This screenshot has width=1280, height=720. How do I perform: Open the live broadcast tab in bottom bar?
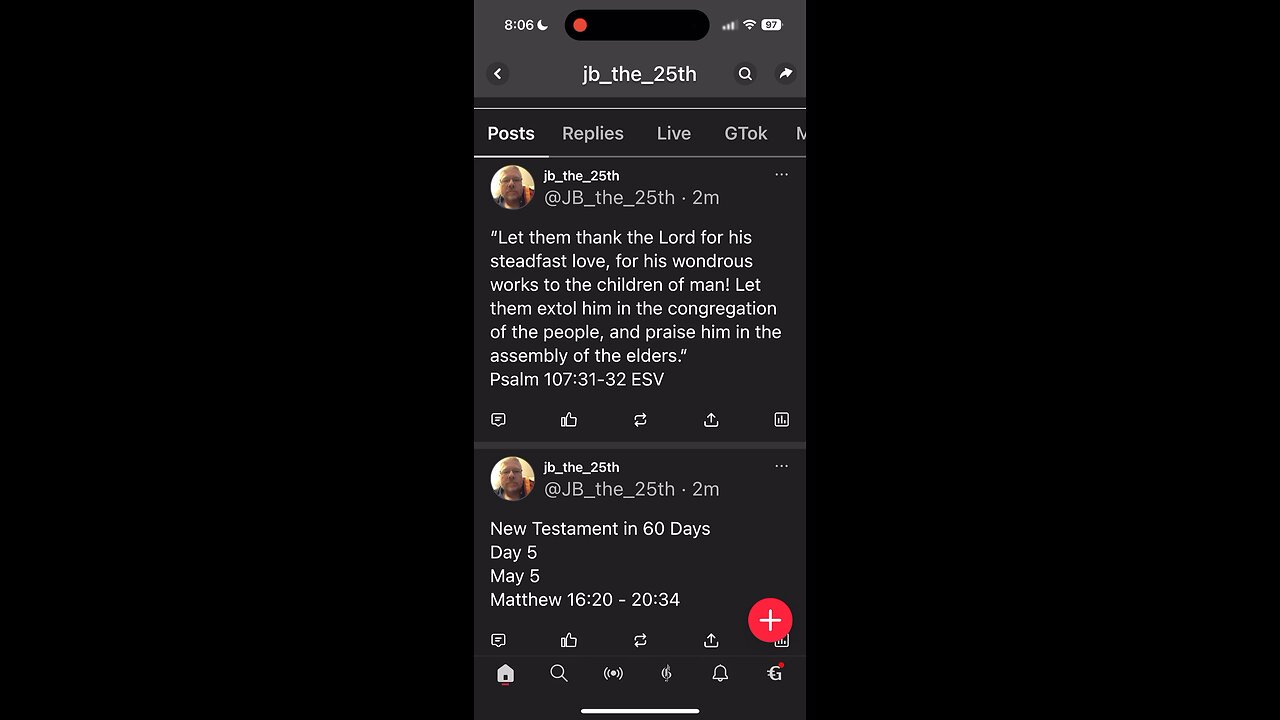point(613,674)
